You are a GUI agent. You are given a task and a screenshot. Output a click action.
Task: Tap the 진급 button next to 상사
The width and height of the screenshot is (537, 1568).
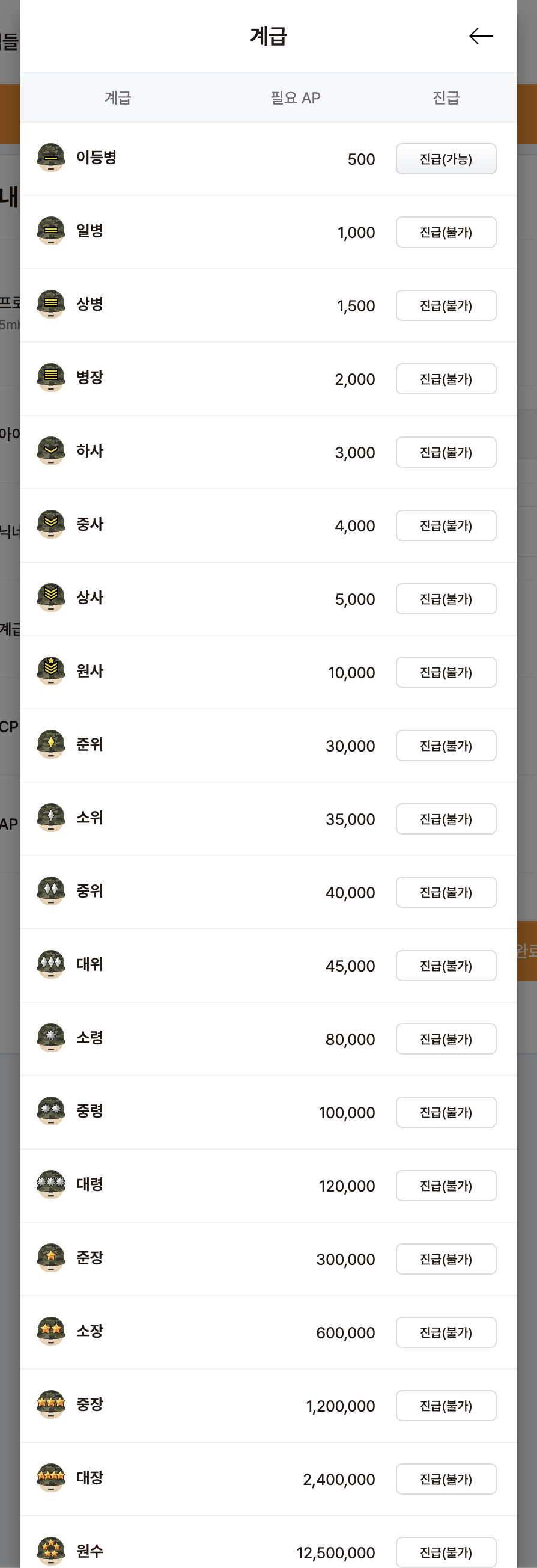tap(446, 599)
